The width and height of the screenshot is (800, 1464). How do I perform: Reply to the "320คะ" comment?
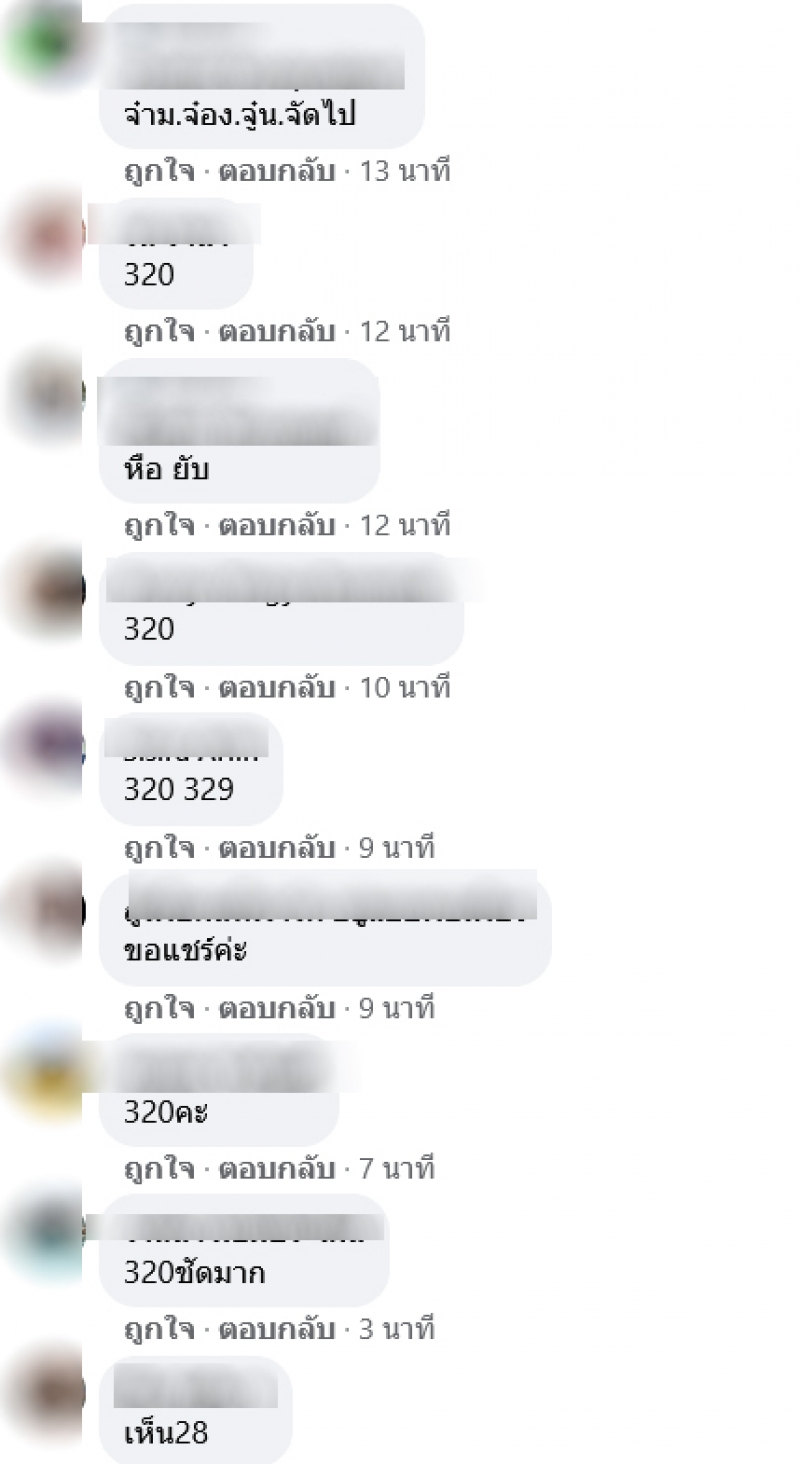click(276, 1168)
